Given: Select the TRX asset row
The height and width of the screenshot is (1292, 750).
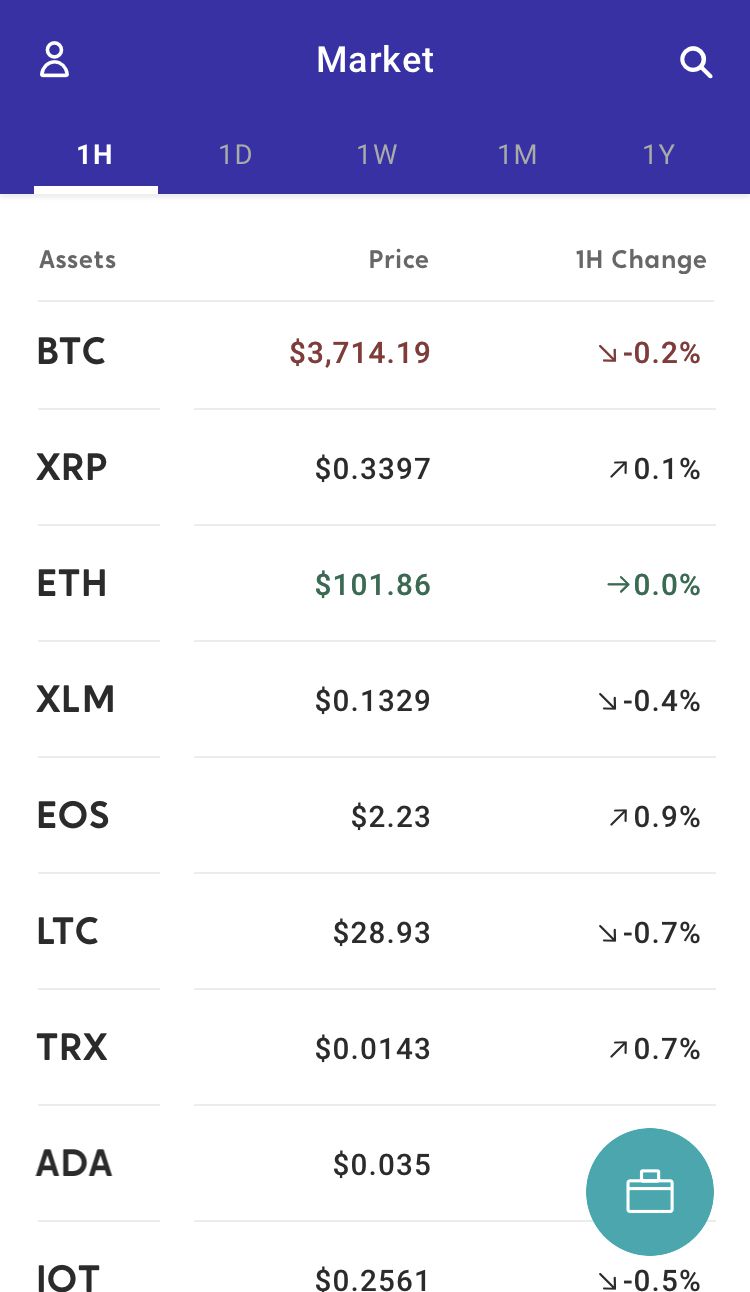Looking at the screenshot, I should tap(375, 1048).
